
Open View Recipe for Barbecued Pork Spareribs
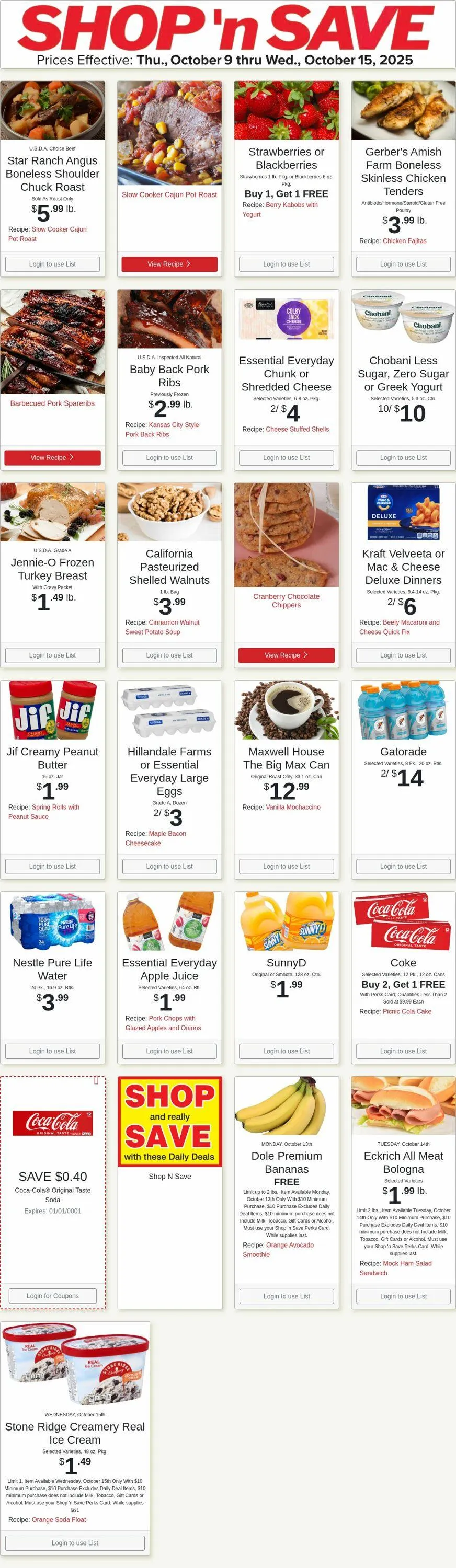pyautogui.click(x=52, y=458)
